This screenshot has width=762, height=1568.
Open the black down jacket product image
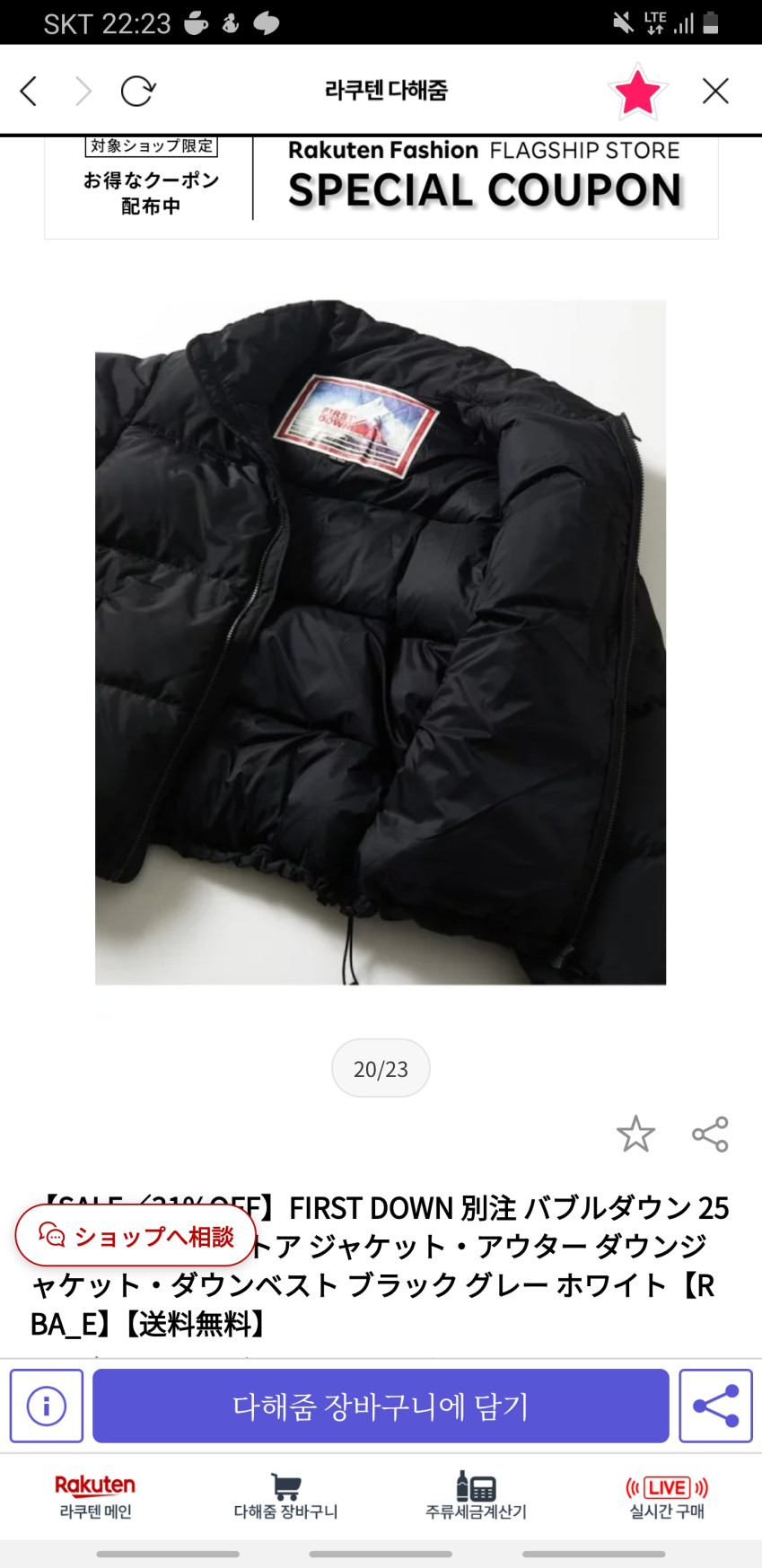point(381,642)
